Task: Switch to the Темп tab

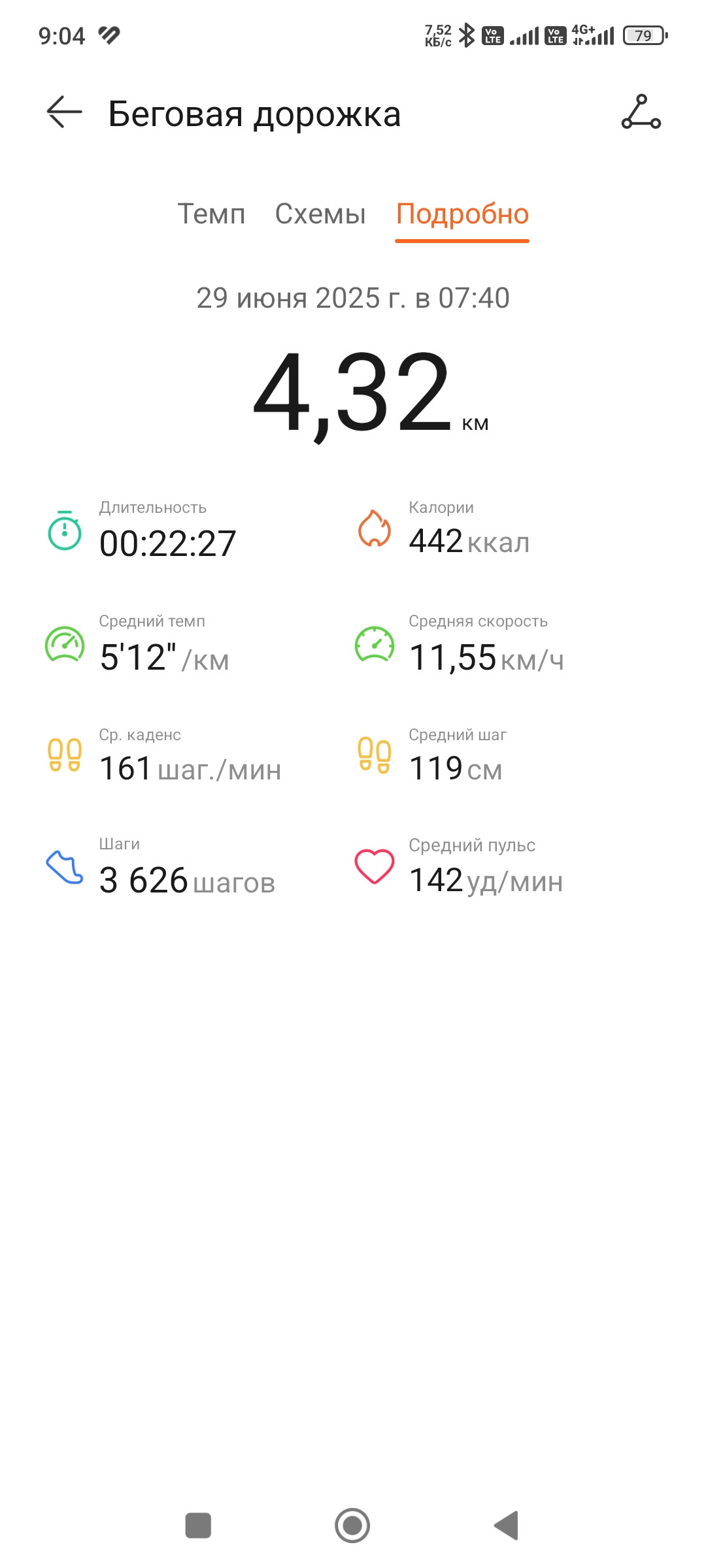Action: coord(211,214)
